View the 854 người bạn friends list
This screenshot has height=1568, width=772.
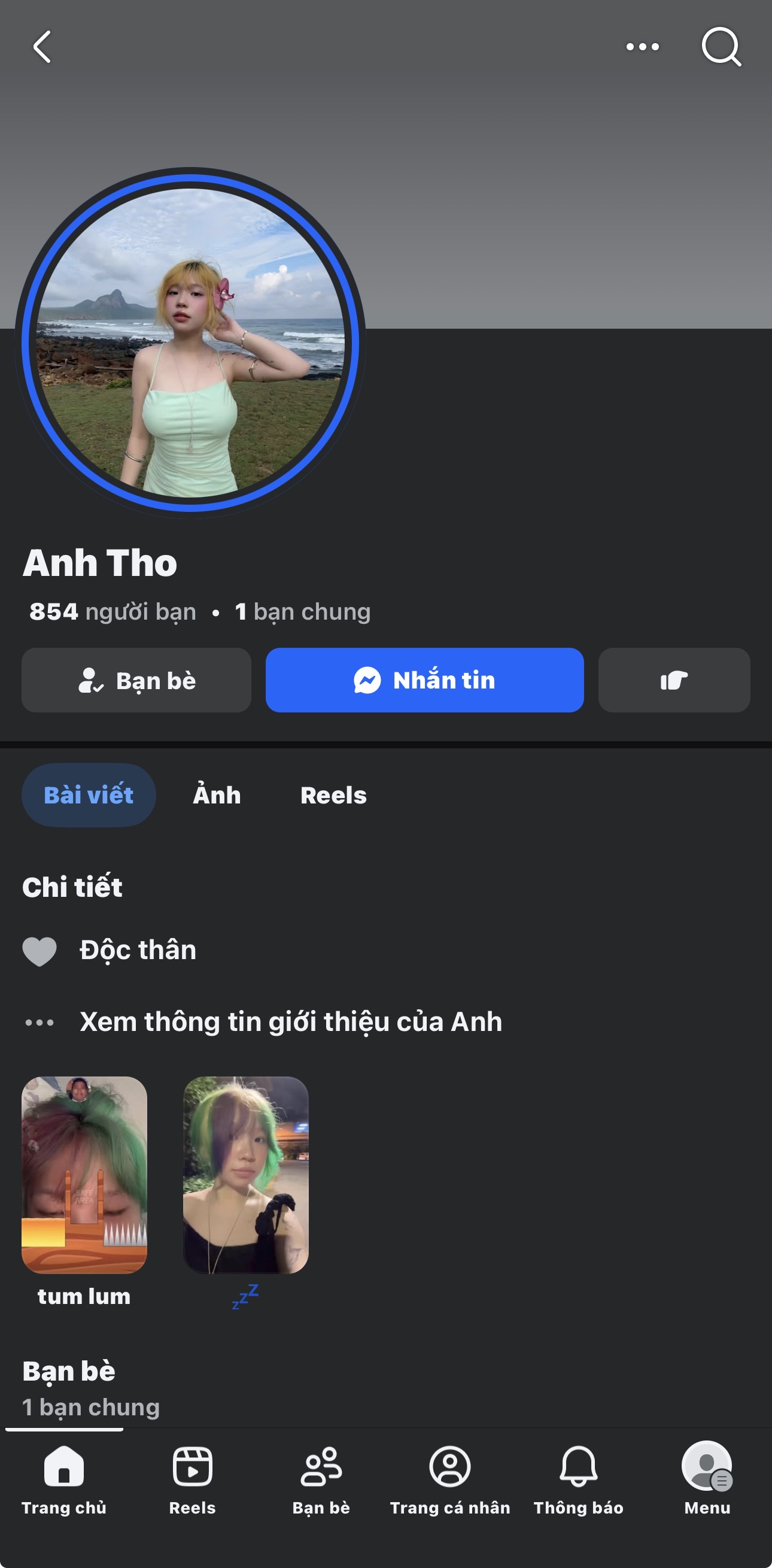click(113, 612)
